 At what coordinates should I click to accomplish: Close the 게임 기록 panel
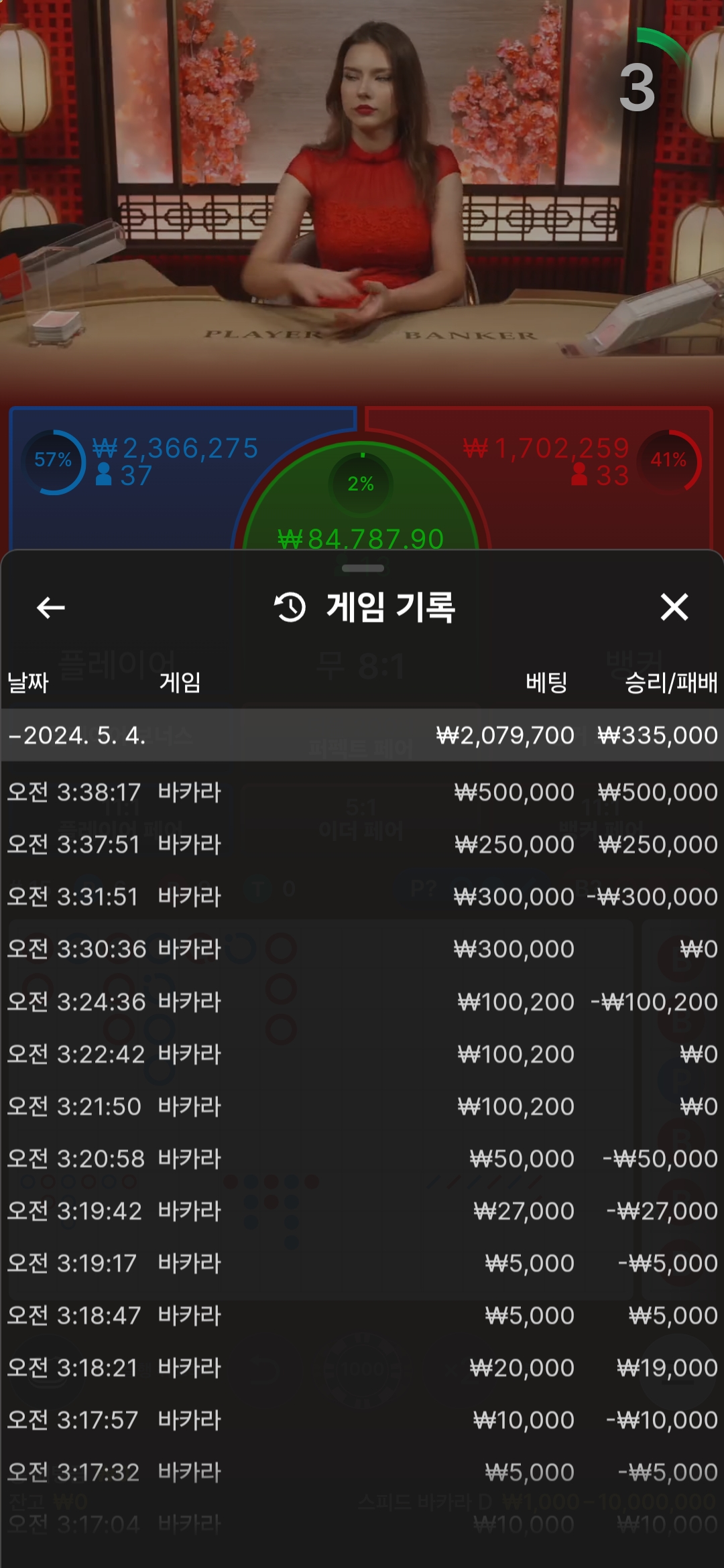pos(674,607)
